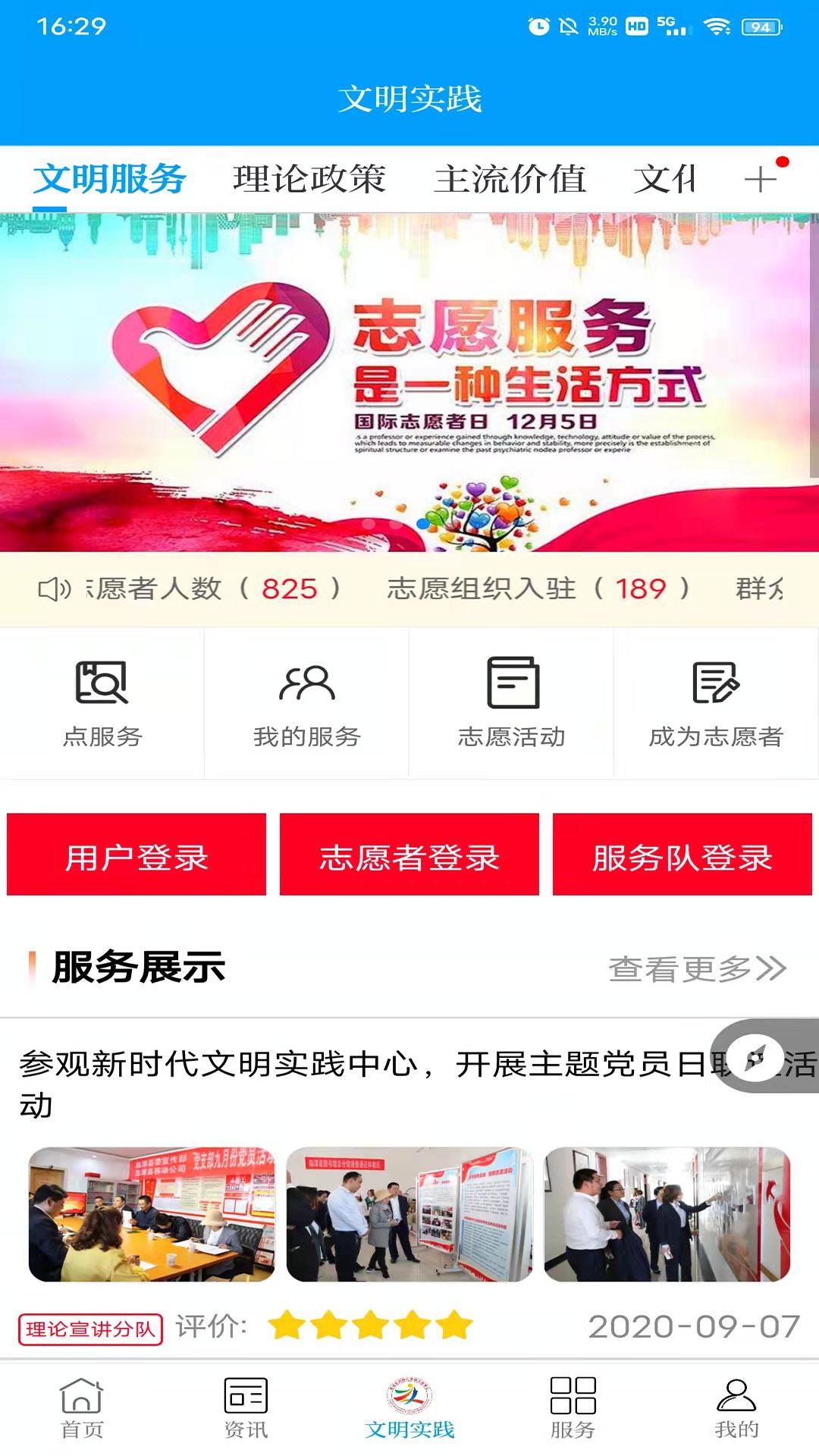Open 我的服务
This screenshot has height=1456, width=819.
click(x=306, y=703)
